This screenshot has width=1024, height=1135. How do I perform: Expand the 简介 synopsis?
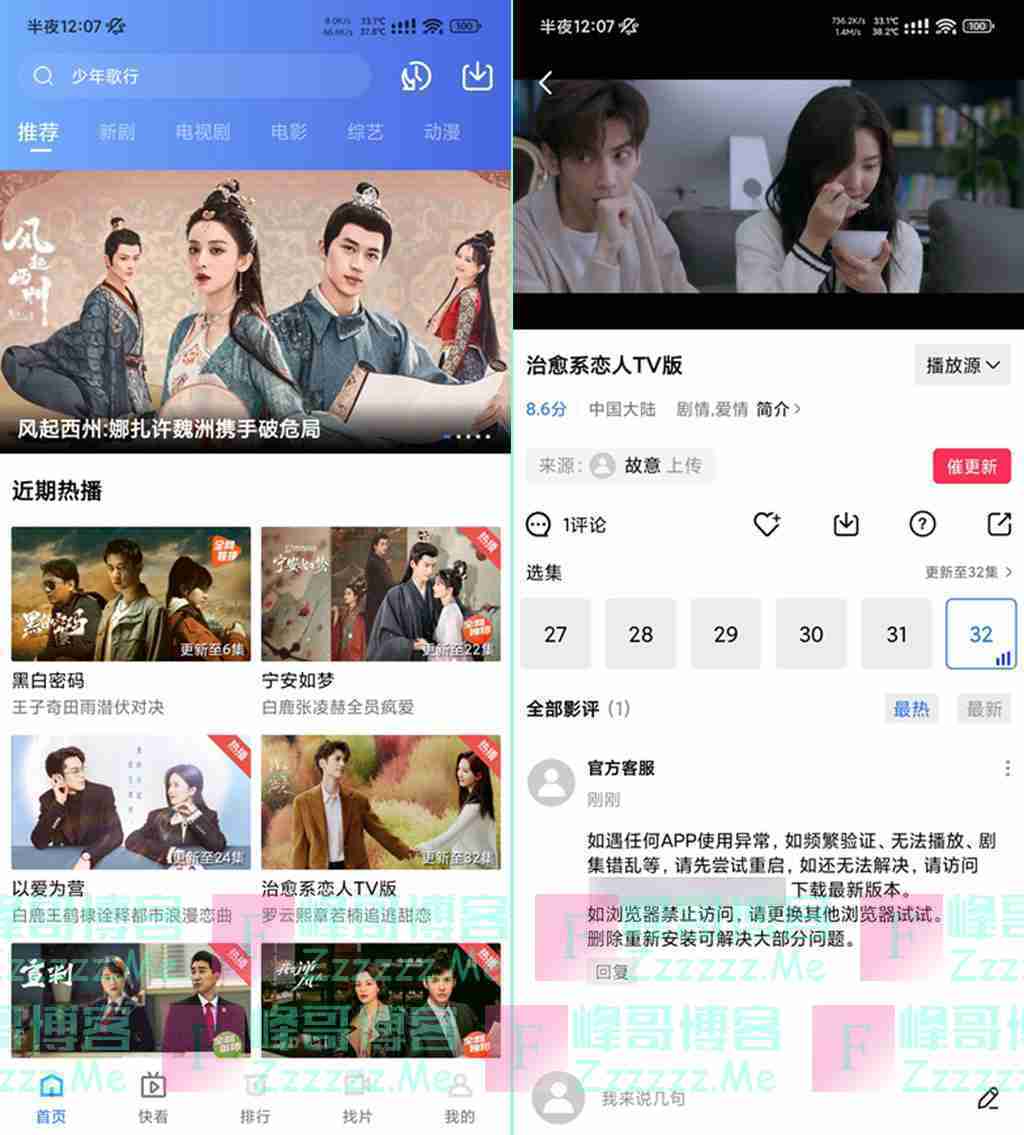(x=779, y=409)
